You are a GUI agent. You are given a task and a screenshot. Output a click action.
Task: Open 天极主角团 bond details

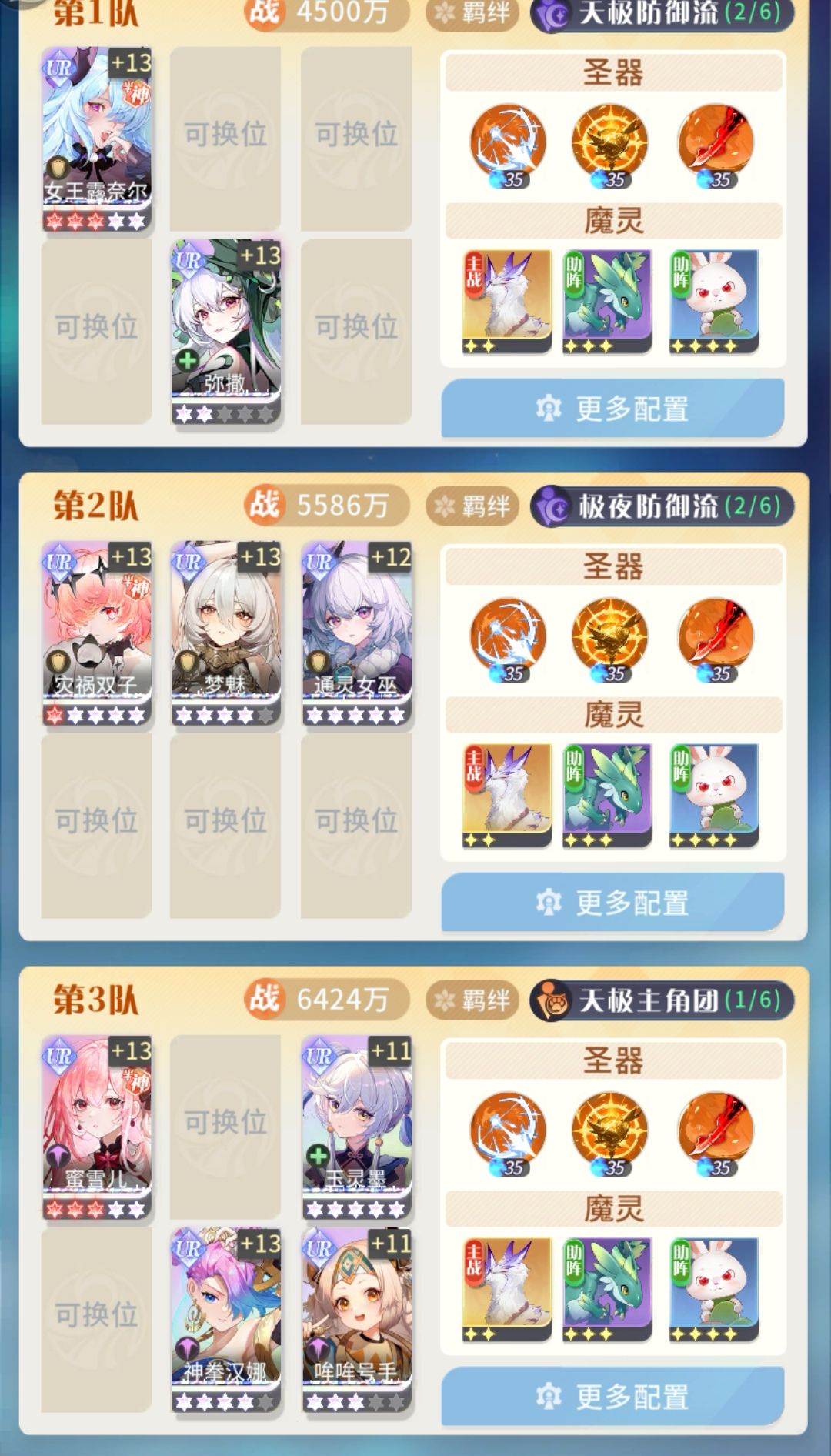point(662,1000)
